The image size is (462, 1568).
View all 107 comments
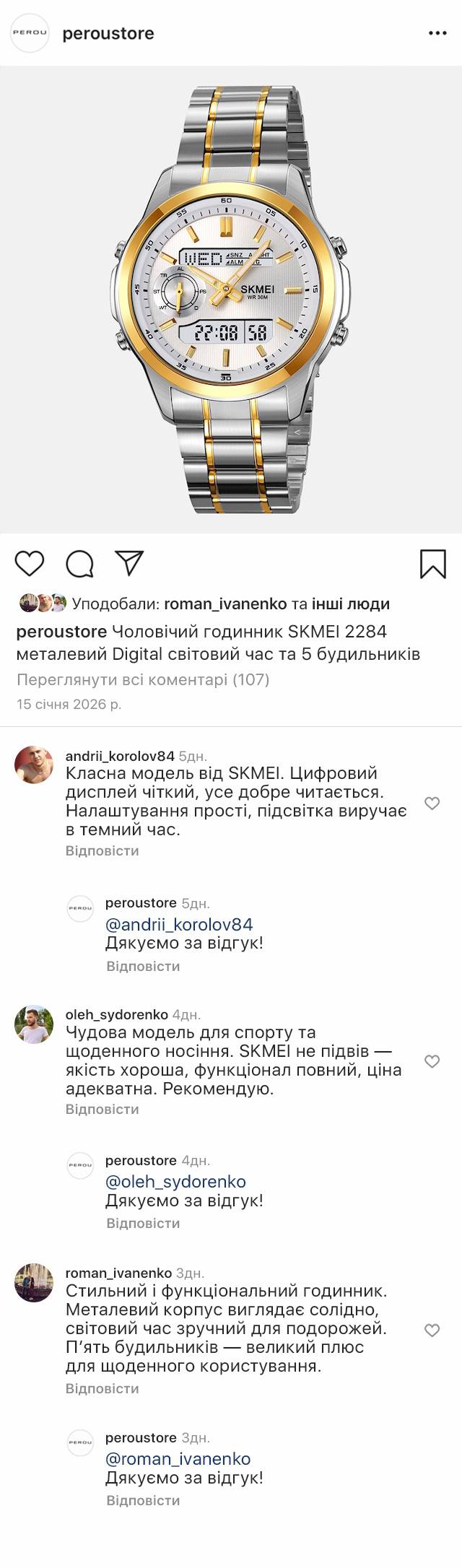click(x=142, y=679)
